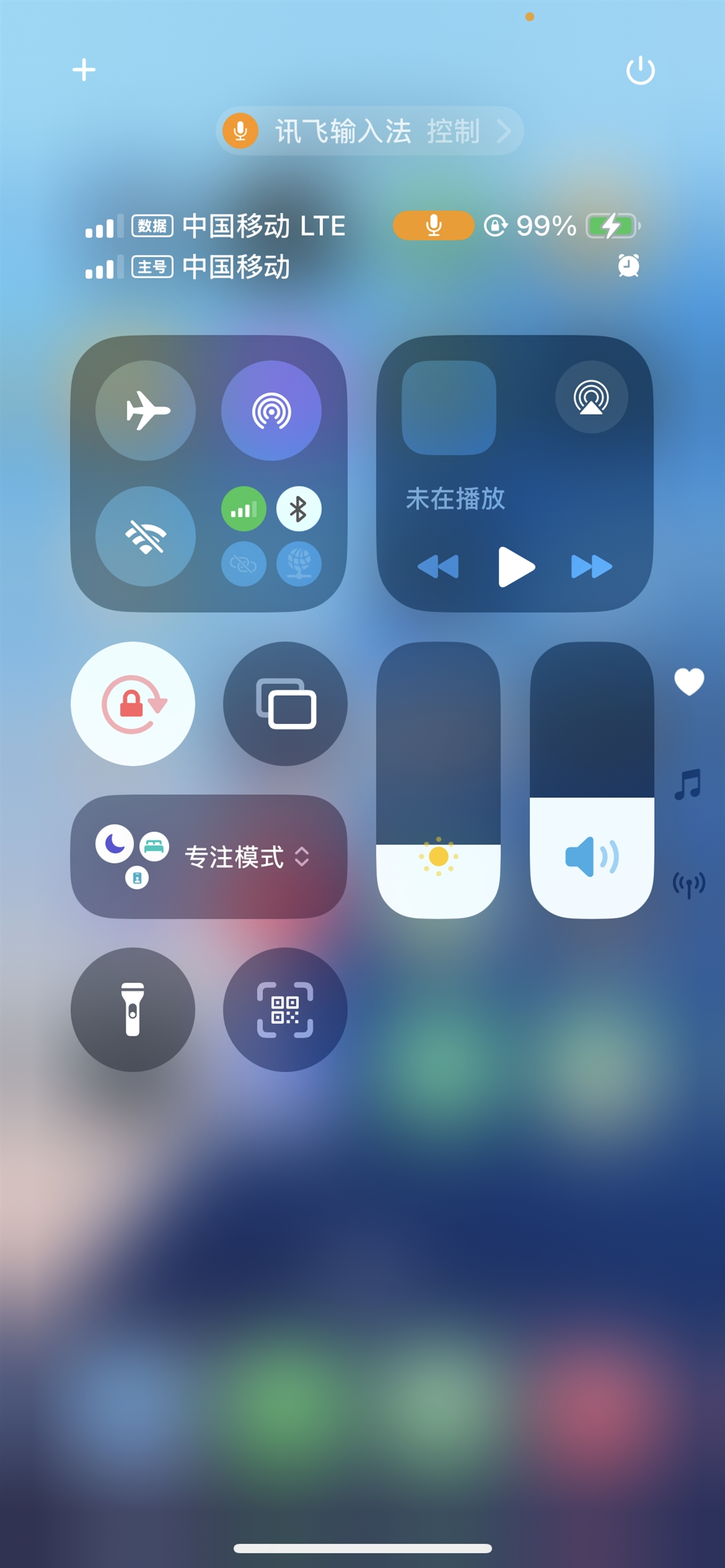Open screen mirroring
The width and height of the screenshot is (725, 1568).
[285, 704]
